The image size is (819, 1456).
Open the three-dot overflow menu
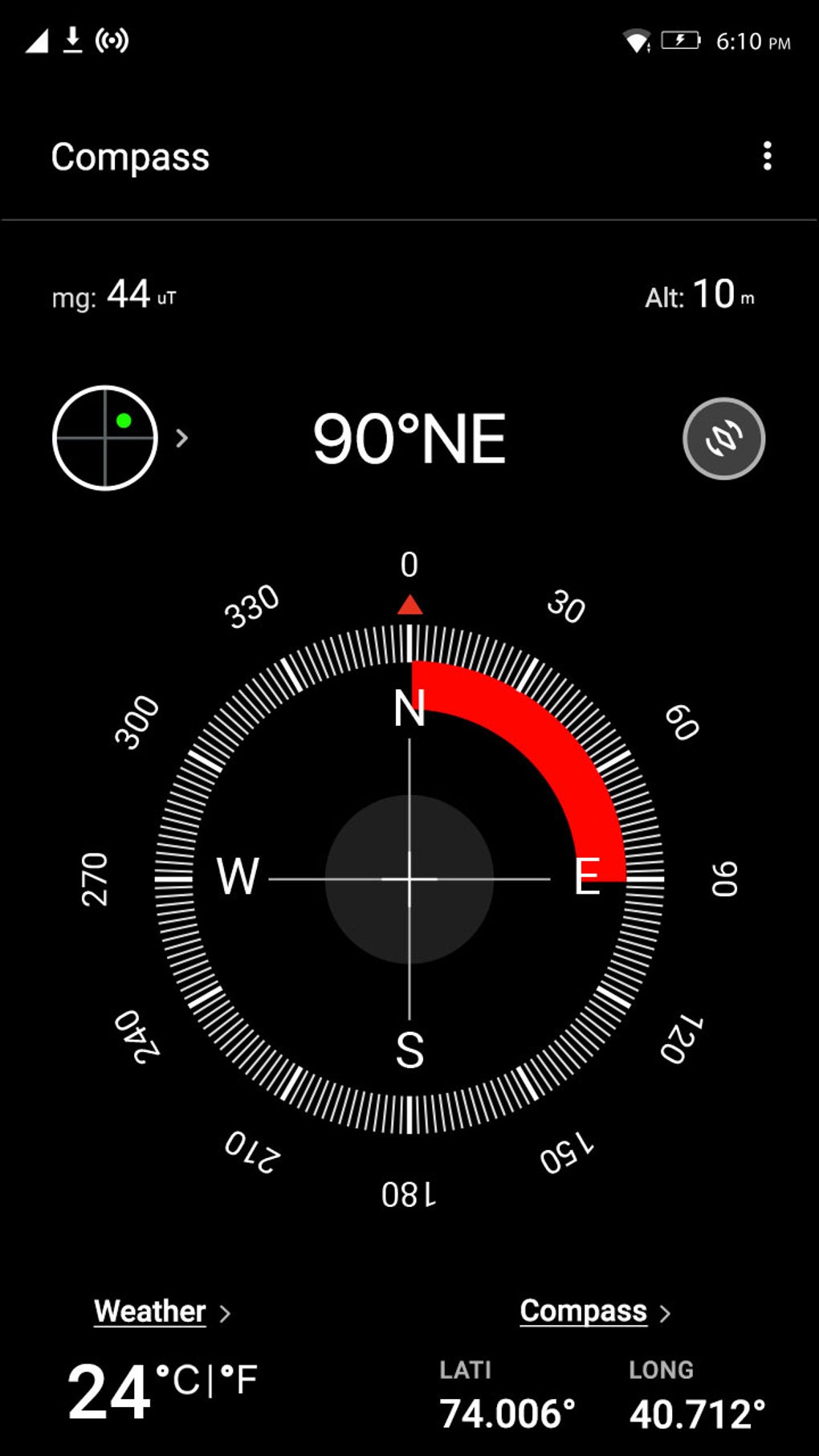tap(767, 156)
